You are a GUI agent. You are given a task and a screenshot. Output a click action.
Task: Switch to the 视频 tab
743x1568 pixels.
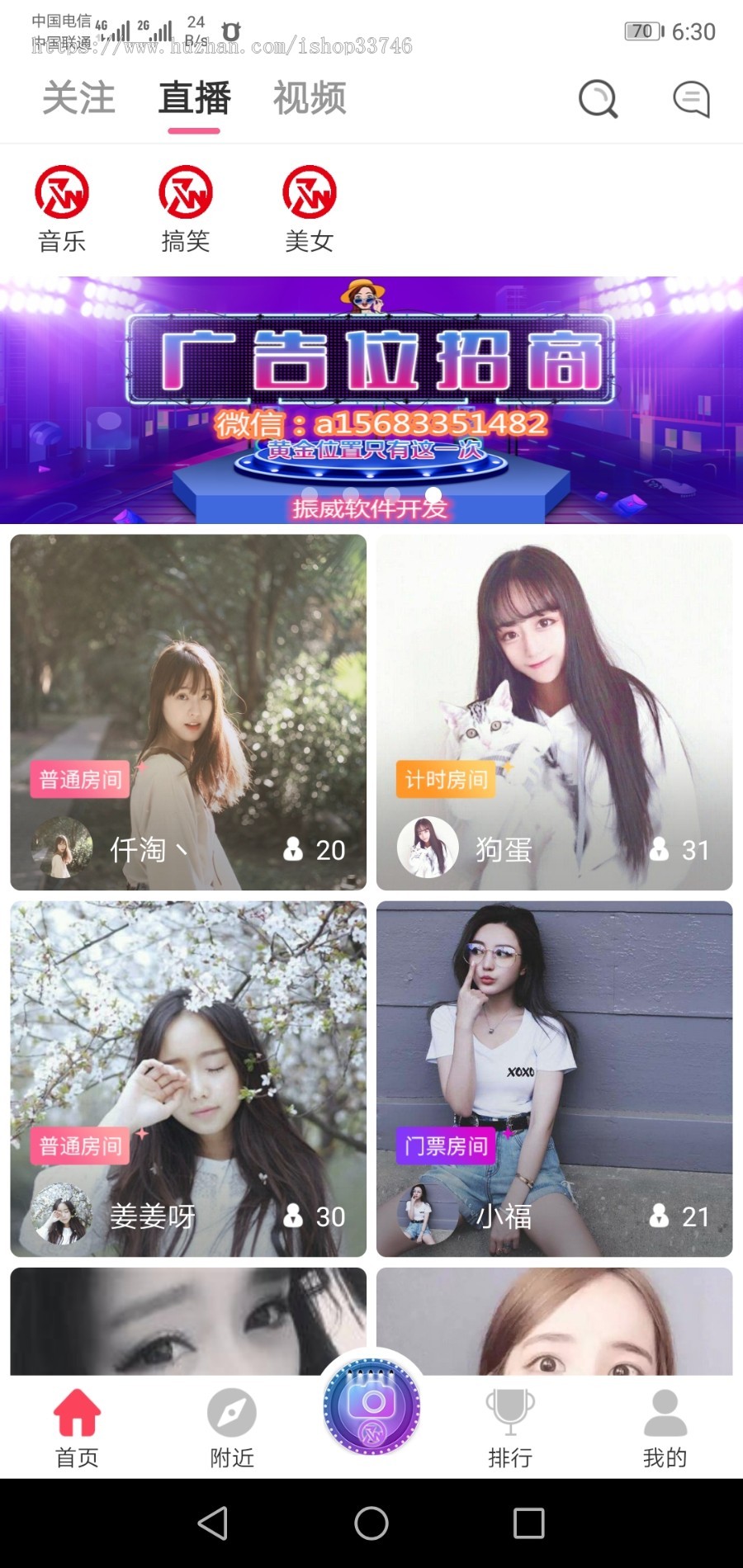click(x=310, y=98)
